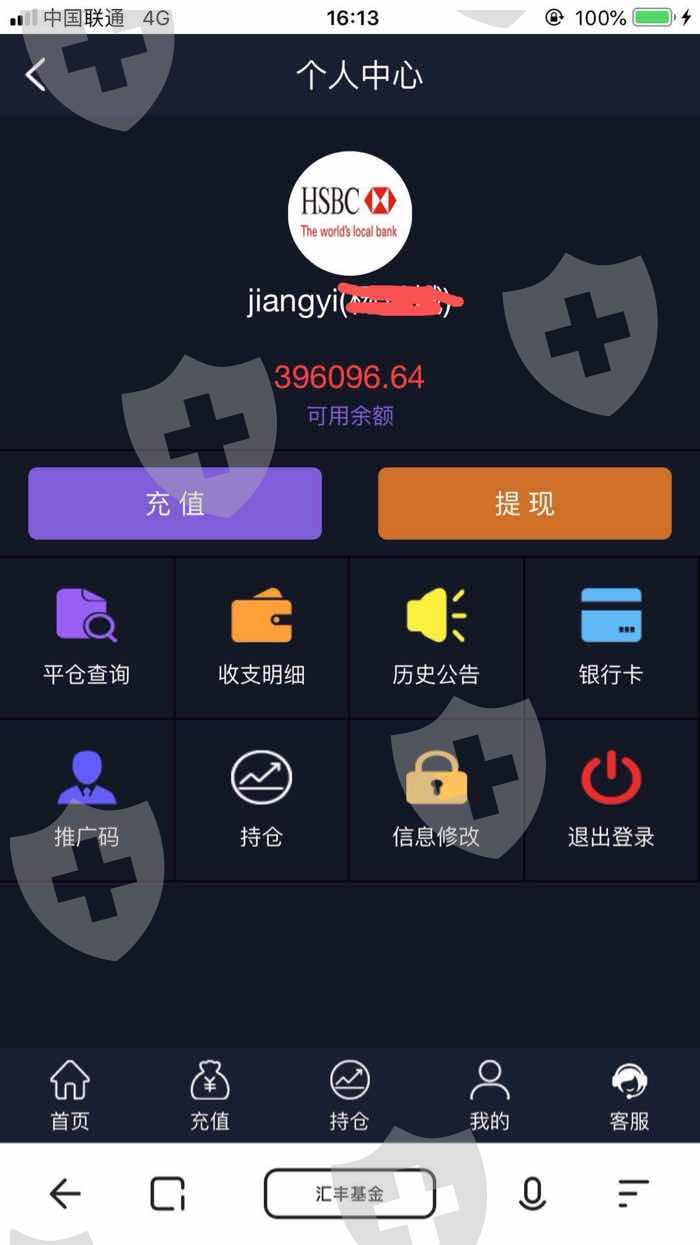Open the 客服 tab
This screenshot has height=1245, width=700.
(x=630, y=1096)
